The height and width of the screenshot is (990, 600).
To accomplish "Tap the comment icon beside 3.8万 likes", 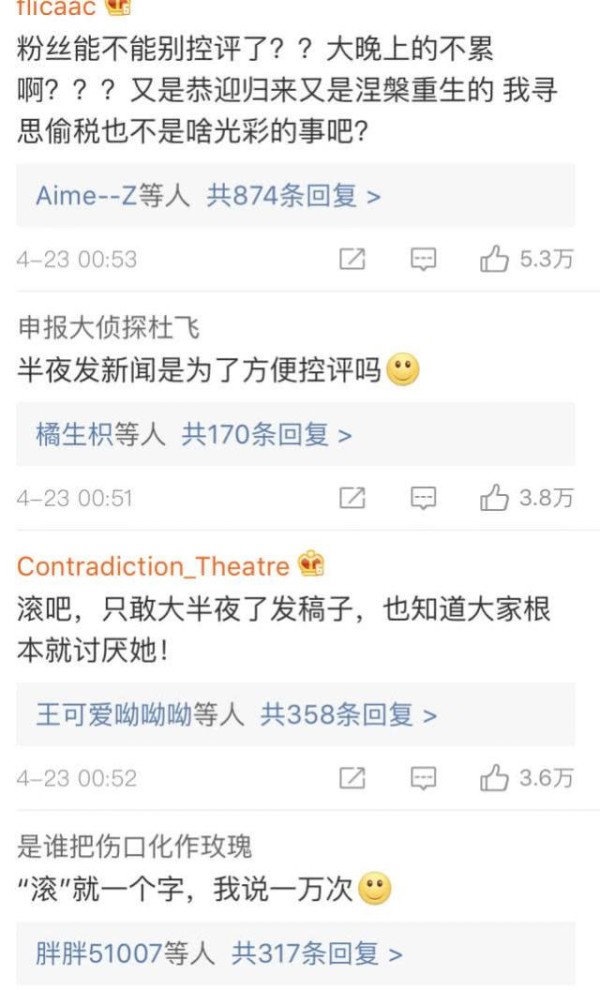I will [425, 498].
